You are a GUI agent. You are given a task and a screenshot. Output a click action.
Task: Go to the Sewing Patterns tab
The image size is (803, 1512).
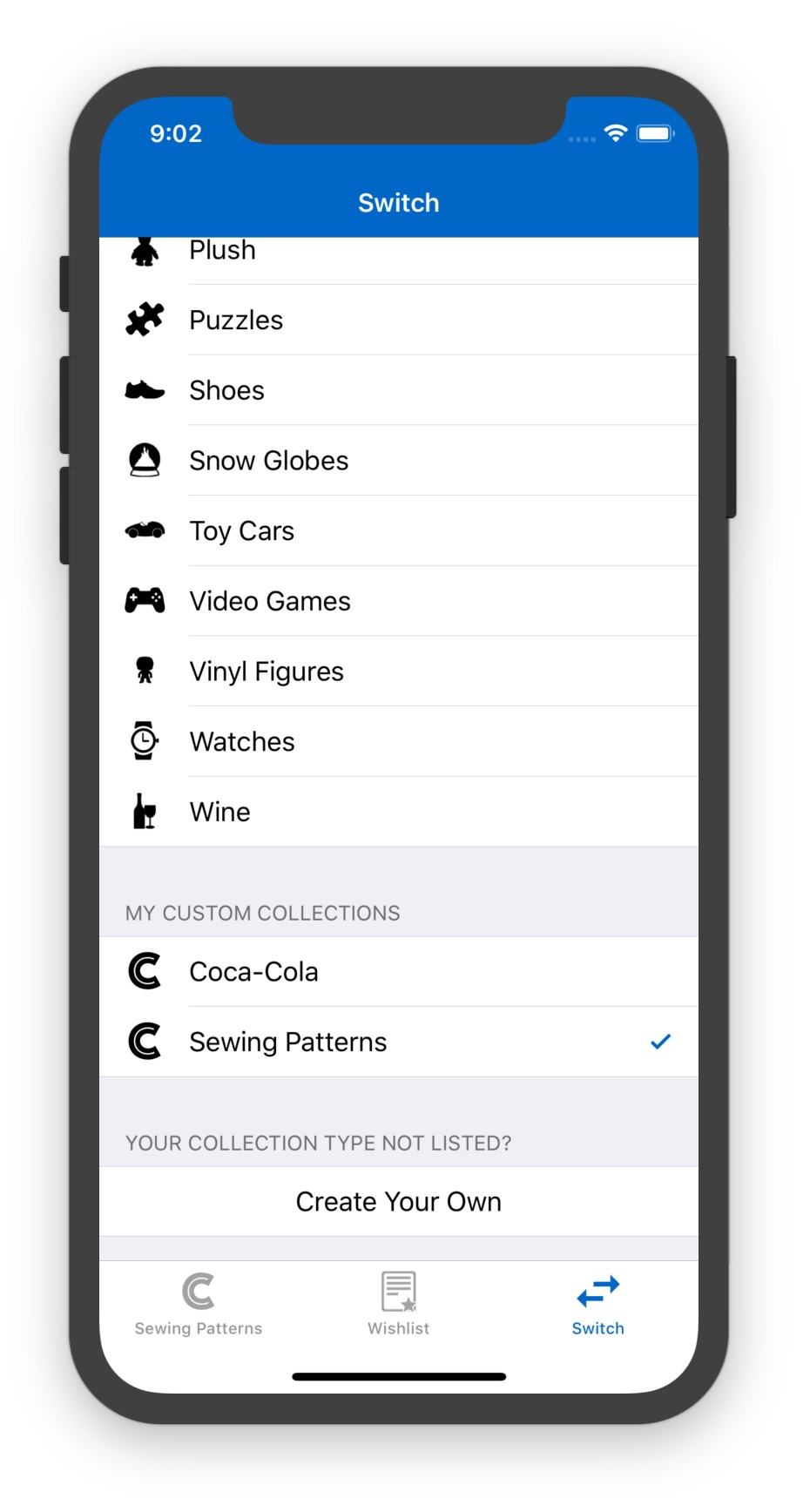[199, 1304]
